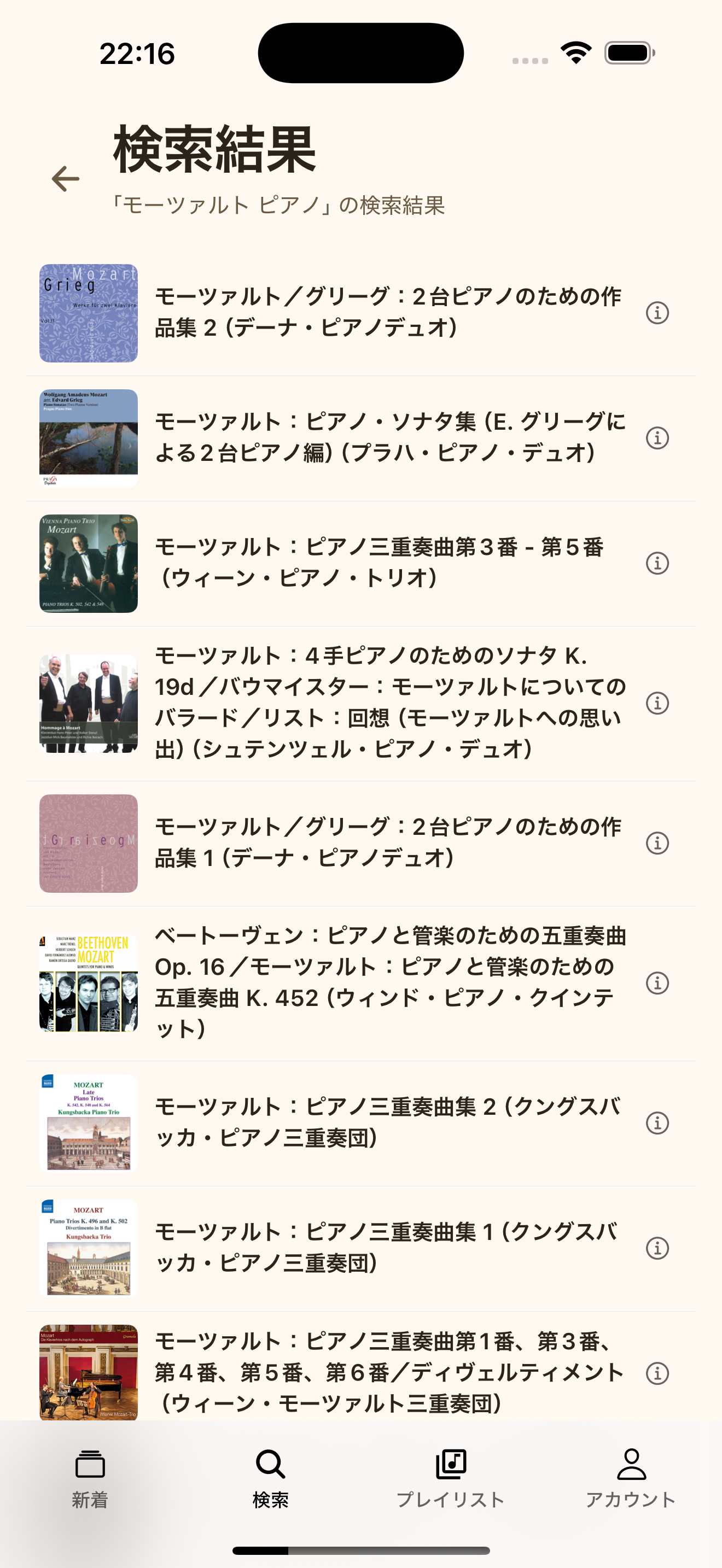Open the Vienna Piano Trio album cover
This screenshot has width=722, height=1568.
tap(88, 564)
